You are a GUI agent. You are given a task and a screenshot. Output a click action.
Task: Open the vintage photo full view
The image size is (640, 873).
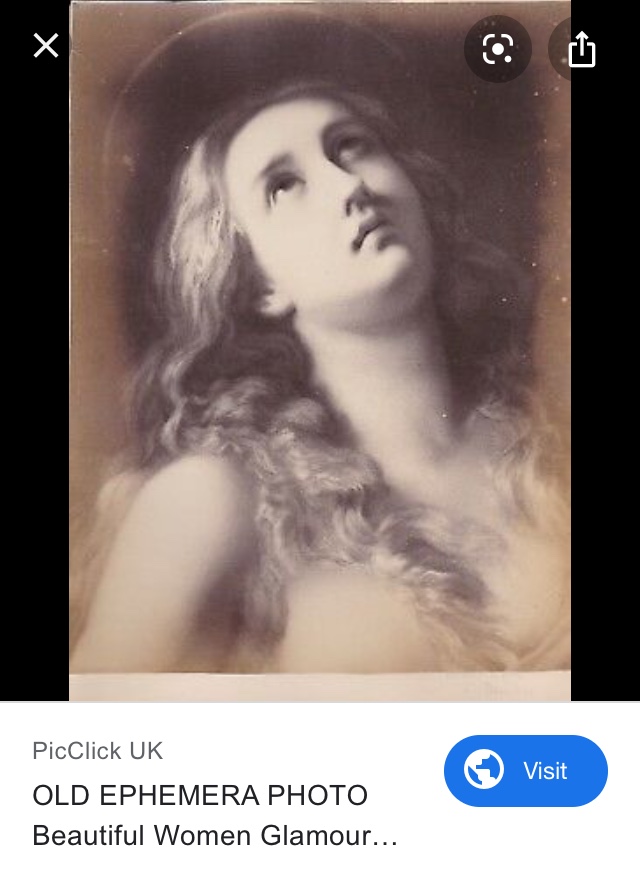[x=320, y=350]
